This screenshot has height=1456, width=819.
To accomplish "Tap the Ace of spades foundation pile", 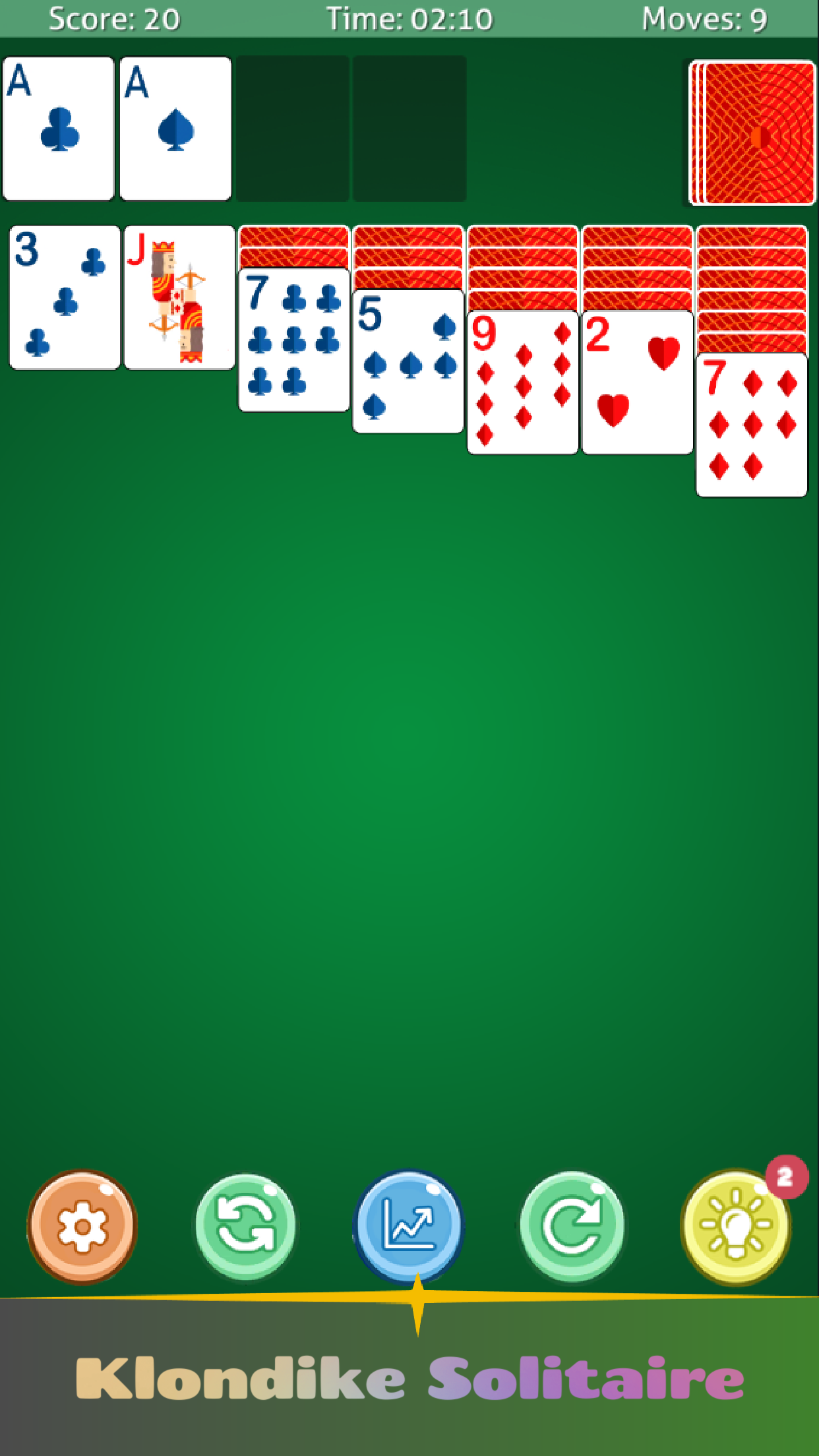I will 175,128.
